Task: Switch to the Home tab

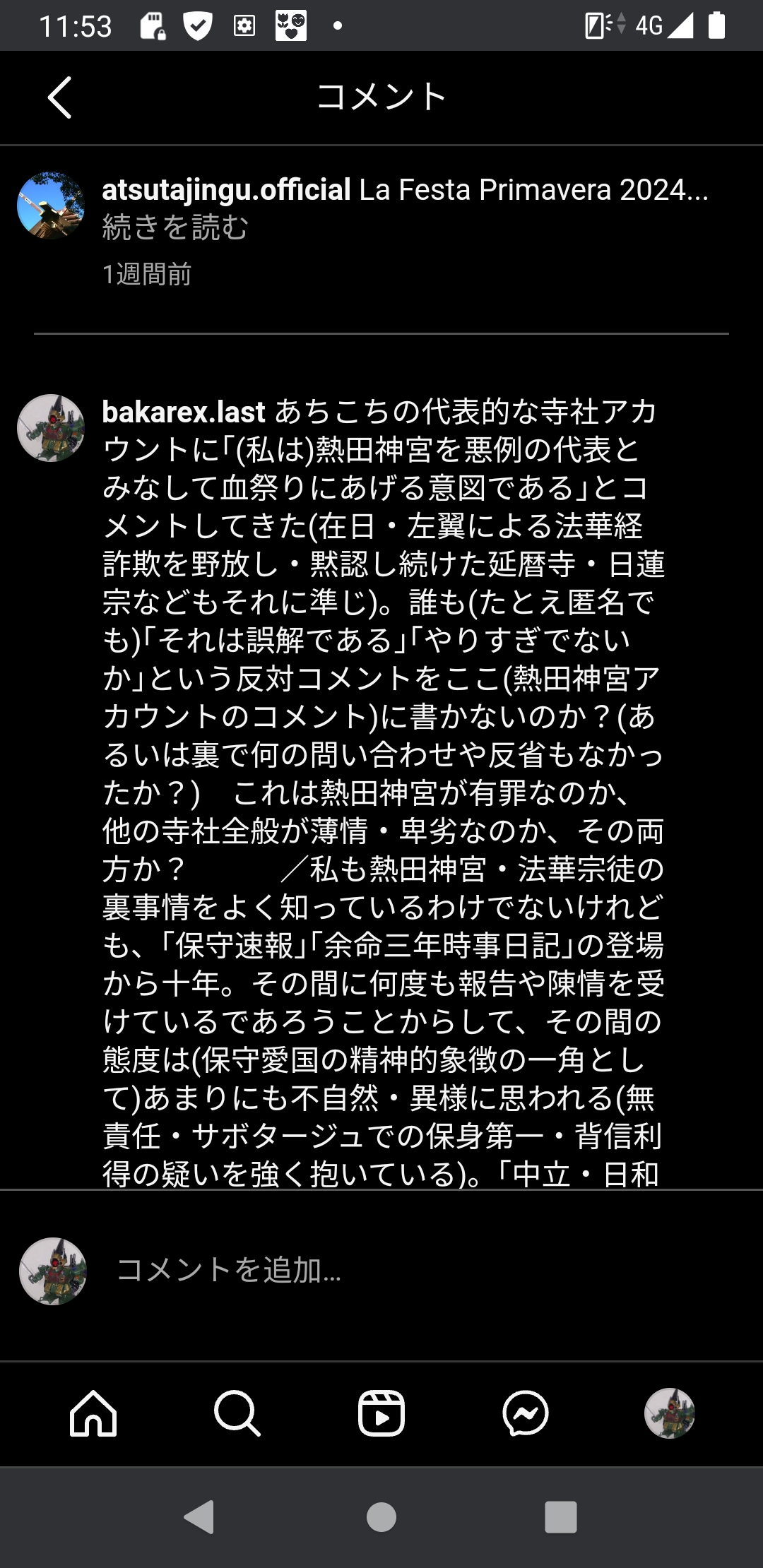Action: pyautogui.click(x=93, y=1413)
